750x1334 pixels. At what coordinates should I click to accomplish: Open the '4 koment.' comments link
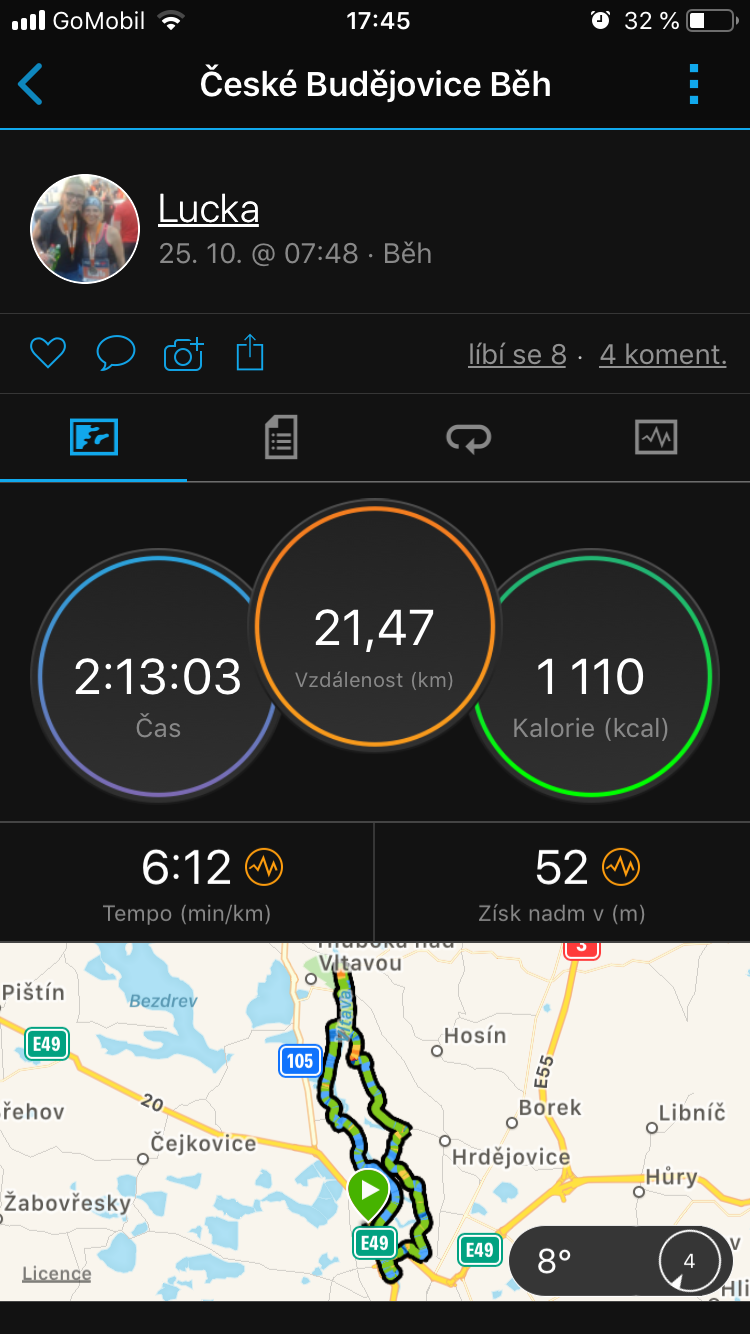coord(663,354)
